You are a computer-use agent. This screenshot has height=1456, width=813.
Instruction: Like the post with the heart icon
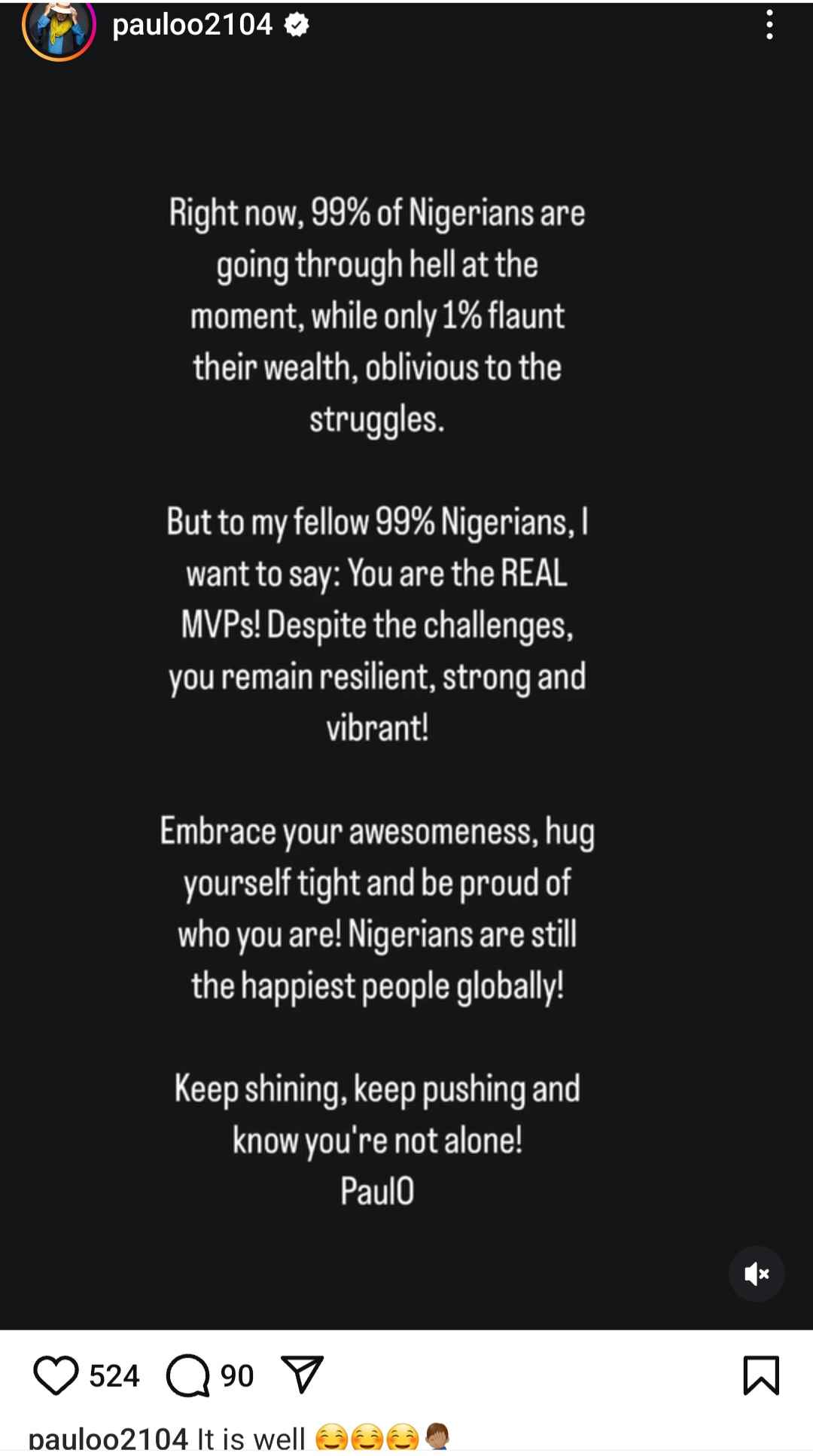tap(56, 1375)
